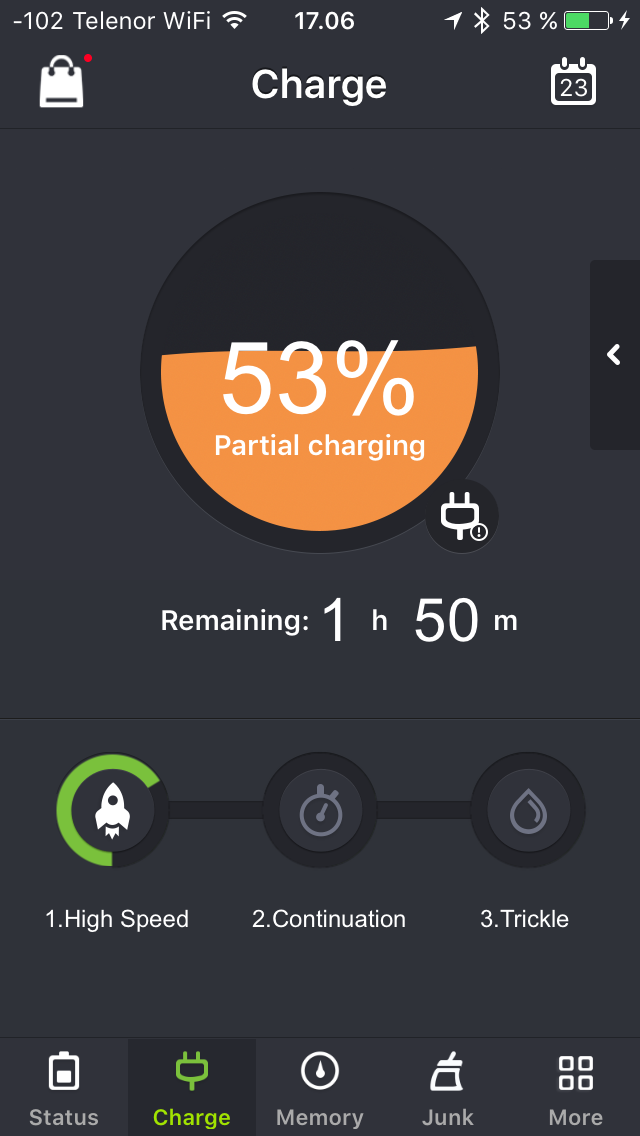The width and height of the screenshot is (640, 1136).
Task: Select the Trickle charging stage
Action: coord(528,809)
